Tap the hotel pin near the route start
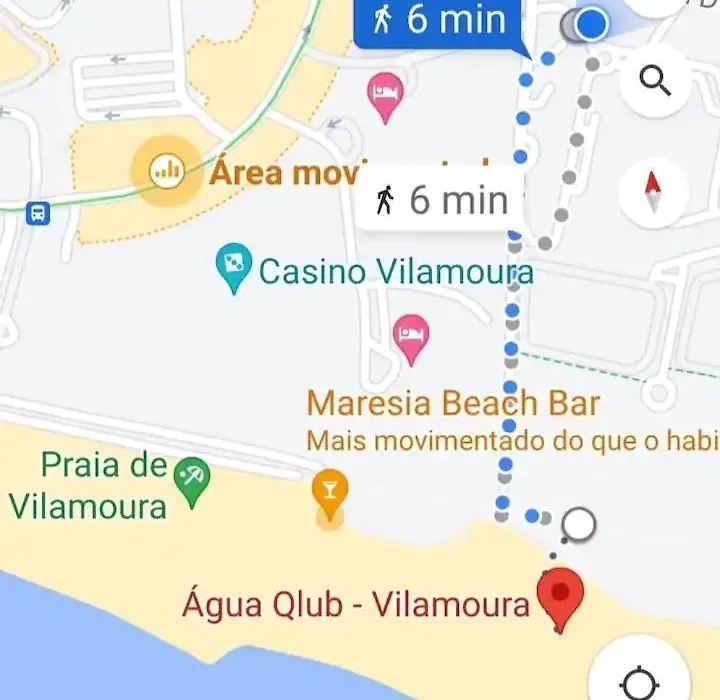 tap(385, 93)
